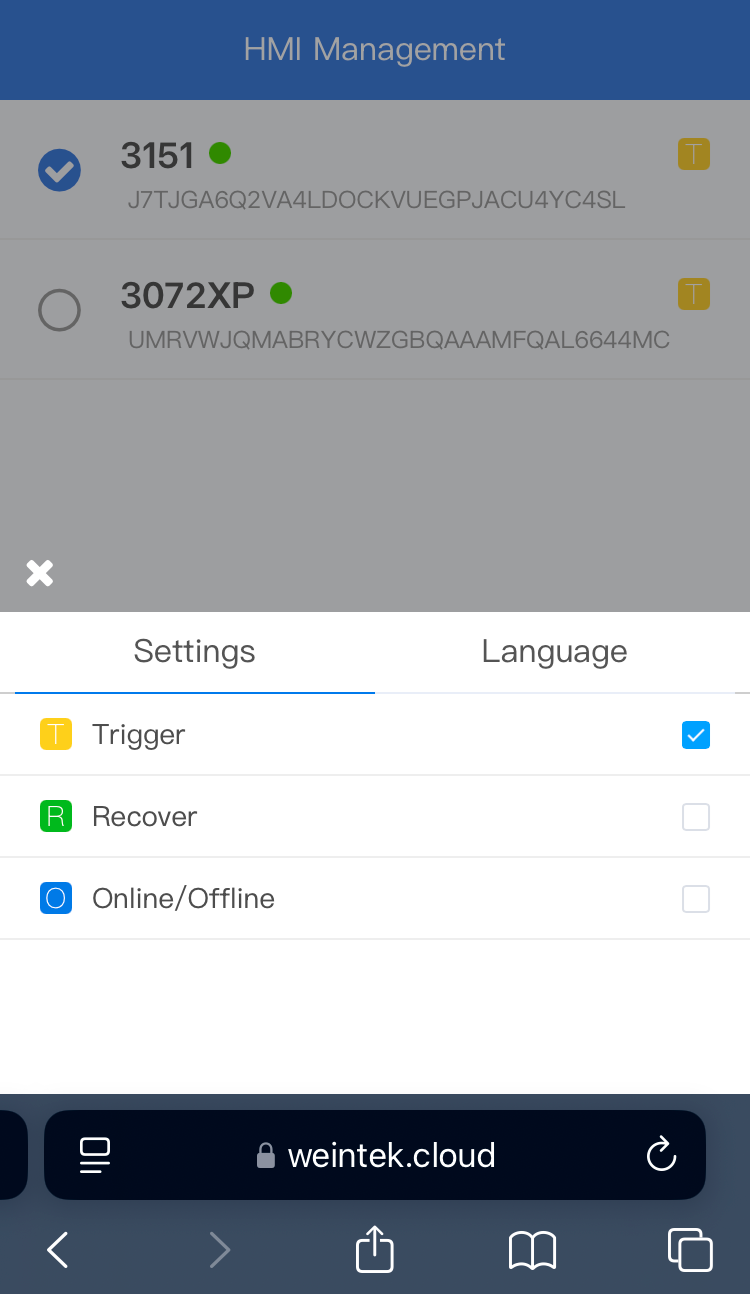Viewport: 750px width, 1294px height.
Task: Show all open browser tabs
Action: tap(690, 1249)
